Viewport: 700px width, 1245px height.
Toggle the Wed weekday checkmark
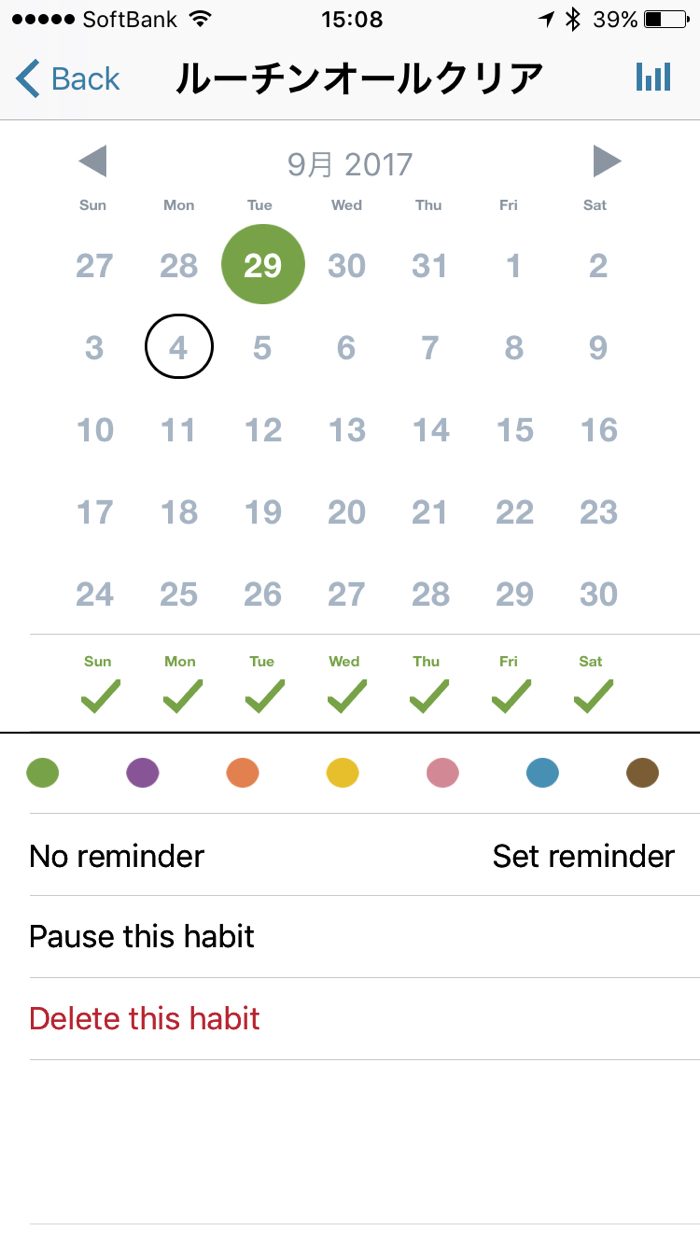pyautogui.click(x=345, y=695)
